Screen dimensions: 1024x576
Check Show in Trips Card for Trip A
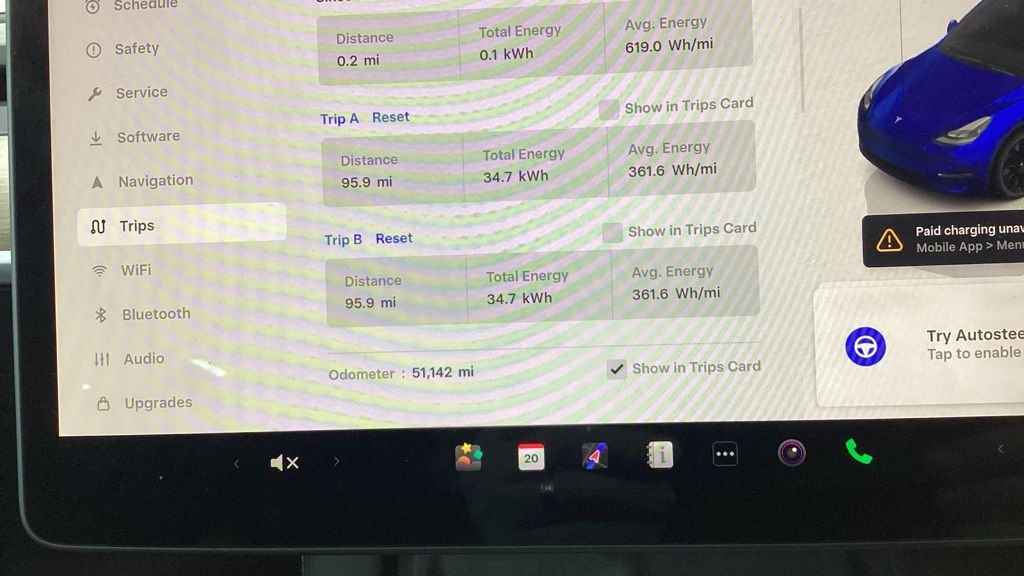tap(608, 109)
